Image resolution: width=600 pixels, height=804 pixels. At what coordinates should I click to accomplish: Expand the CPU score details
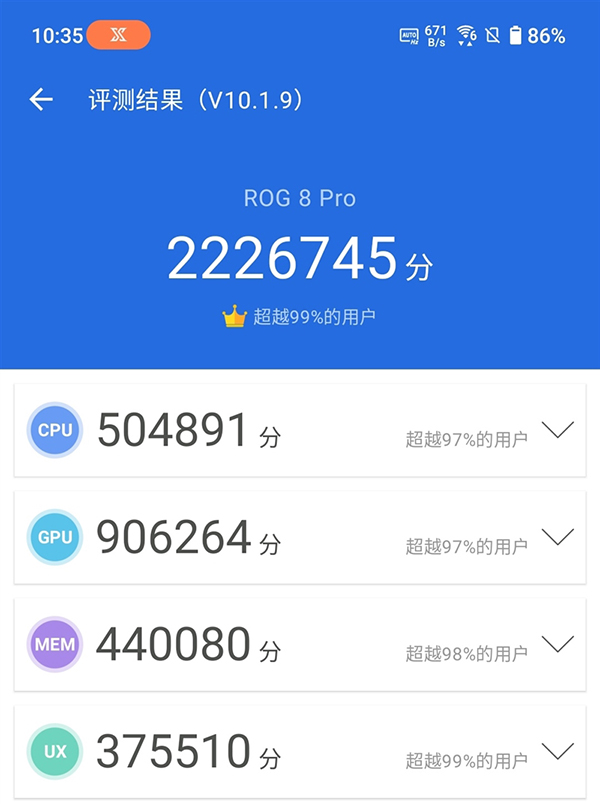point(557,430)
